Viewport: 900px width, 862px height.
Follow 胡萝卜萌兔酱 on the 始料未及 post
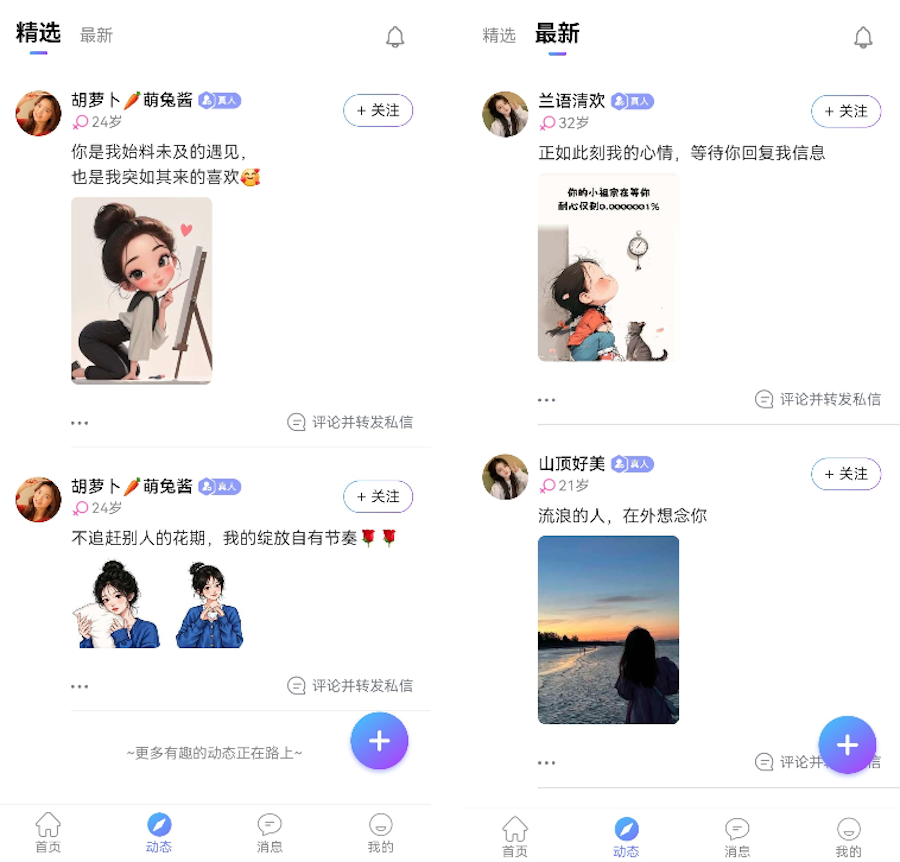point(377,111)
